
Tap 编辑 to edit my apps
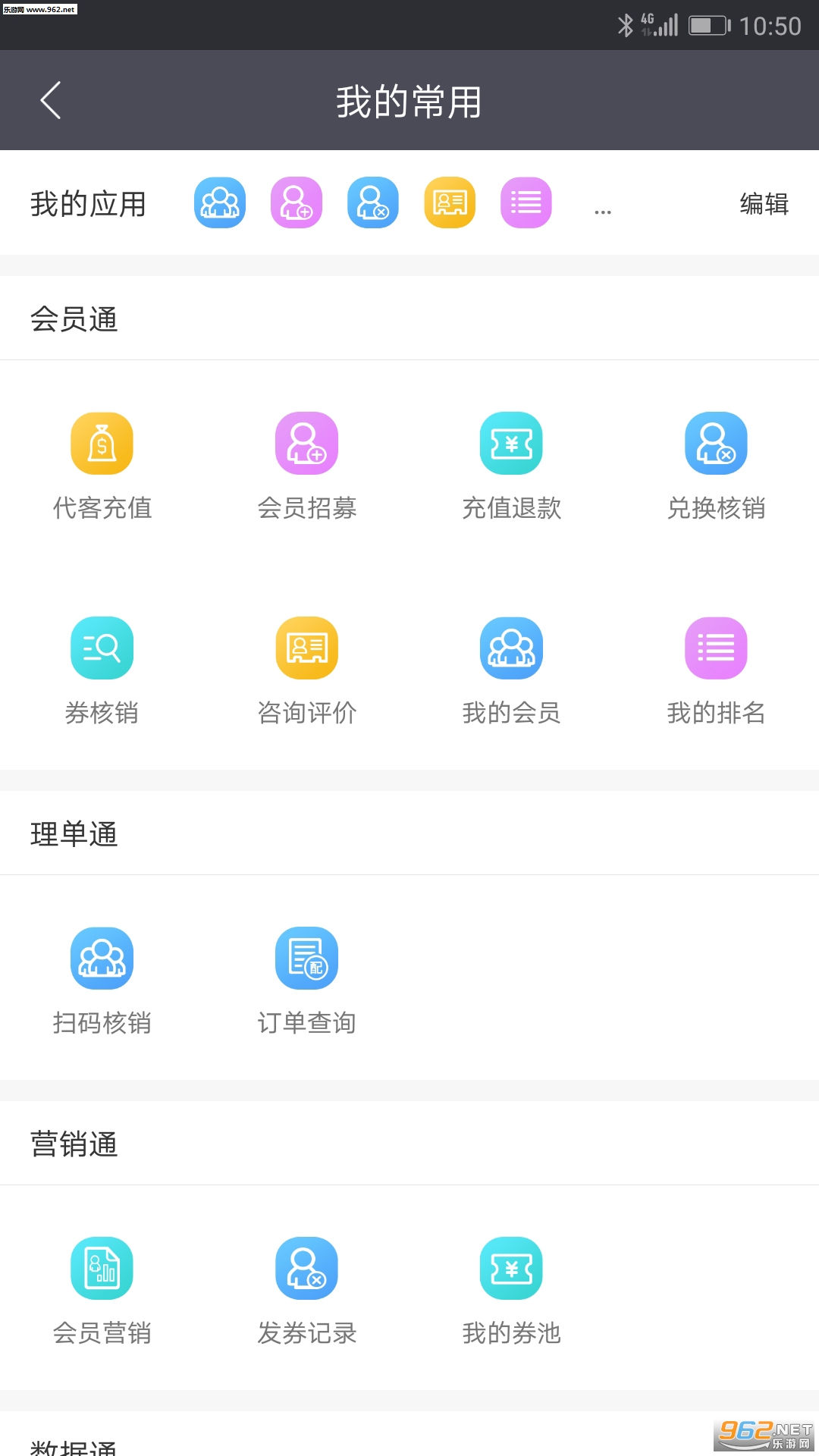764,204
